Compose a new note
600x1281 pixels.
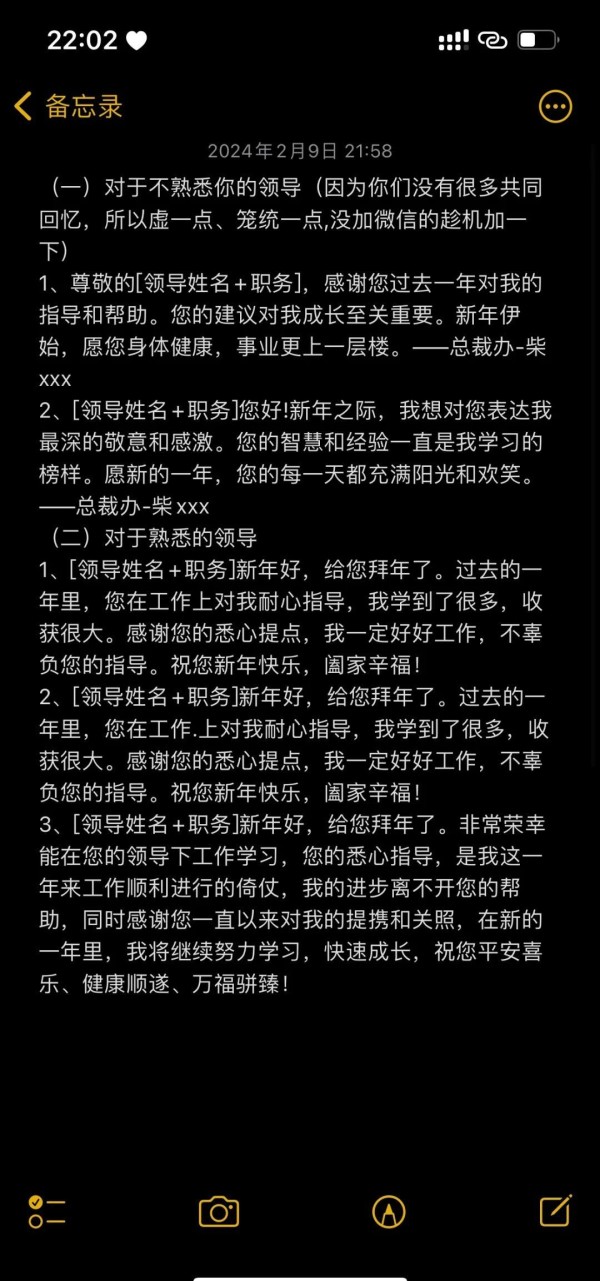tap(555, 1210)
